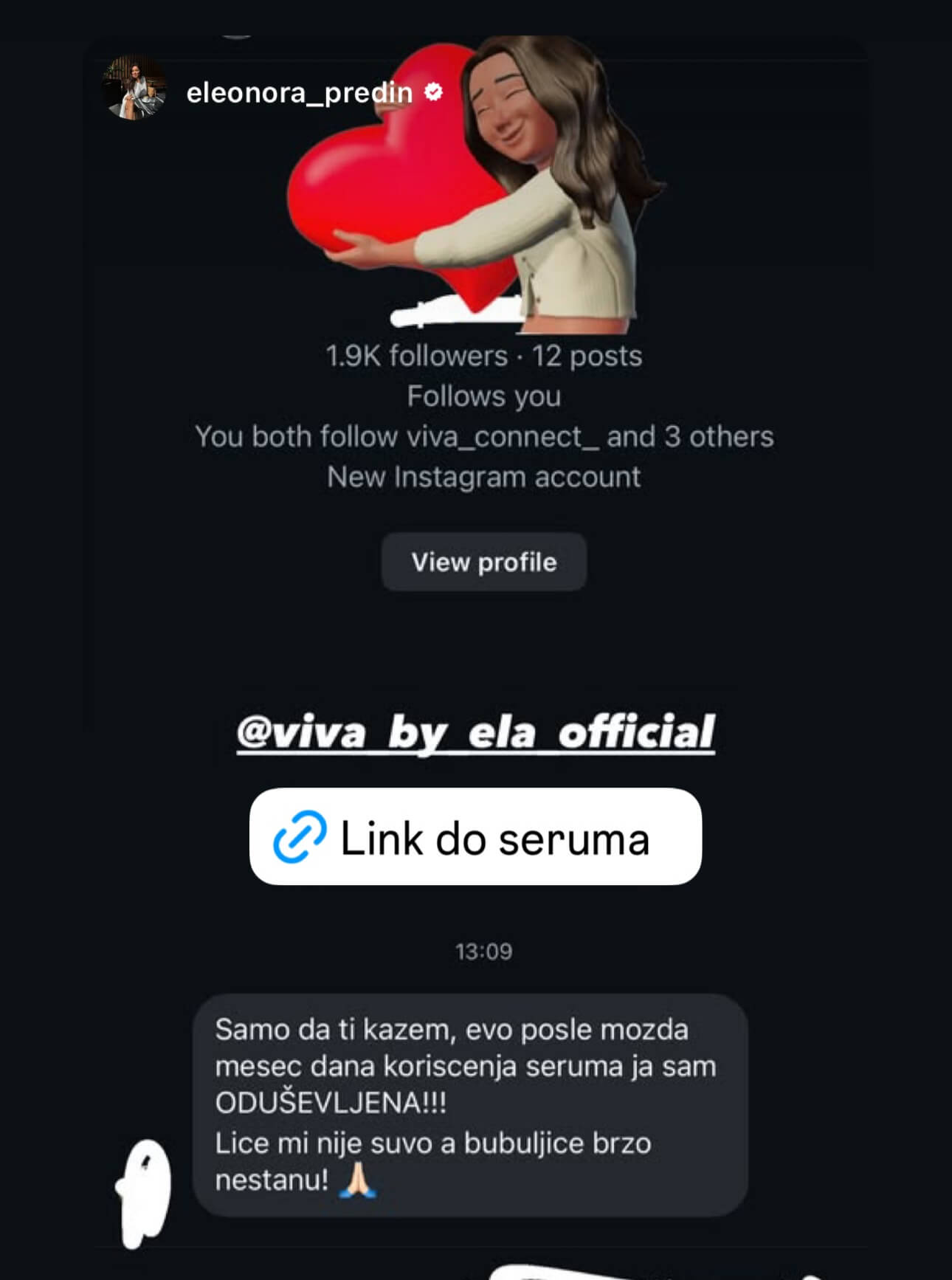Tap eleonora_predin's profile picture
This screenshot has height=1280, width=952.
(134, 89)
